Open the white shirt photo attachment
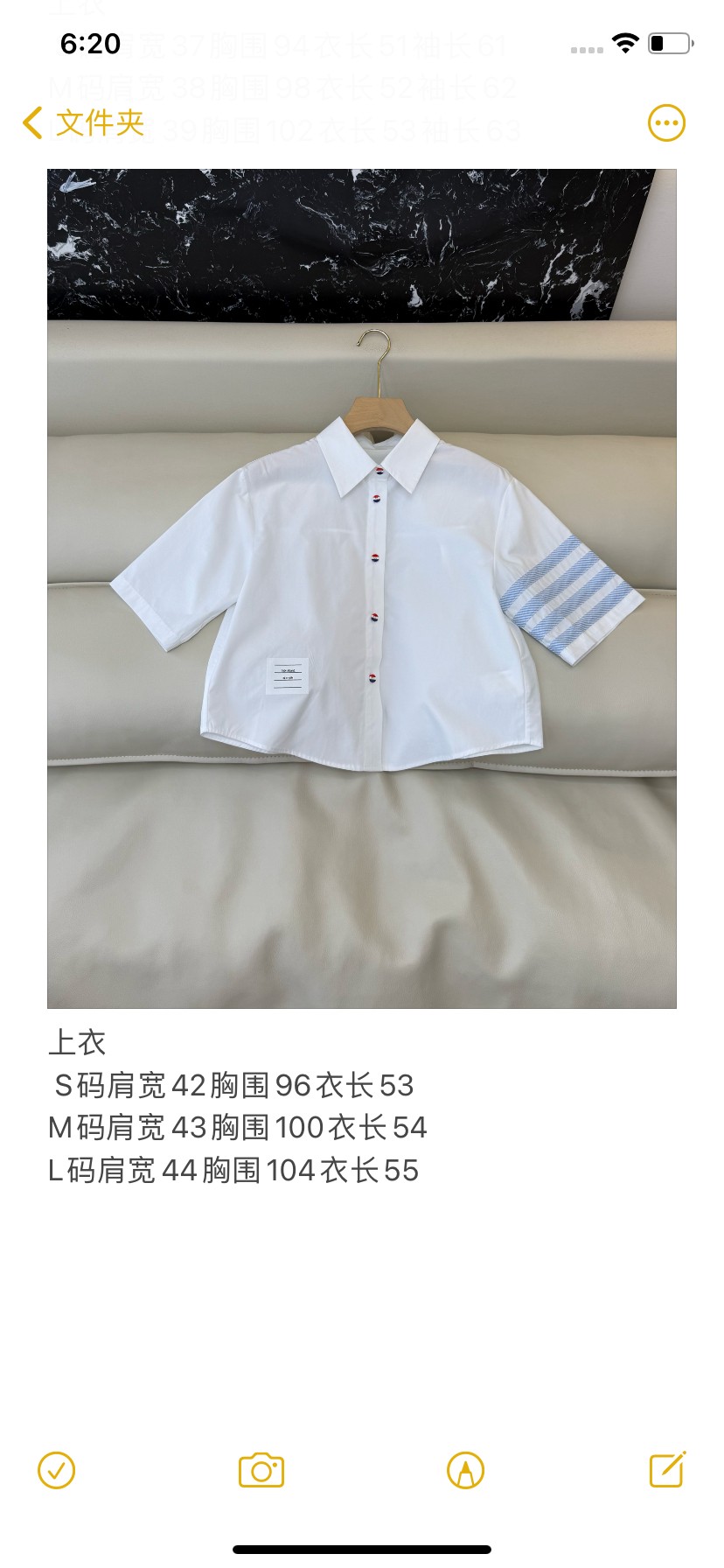This screenshot has width=724, height=1568. [x=362, y=589]
